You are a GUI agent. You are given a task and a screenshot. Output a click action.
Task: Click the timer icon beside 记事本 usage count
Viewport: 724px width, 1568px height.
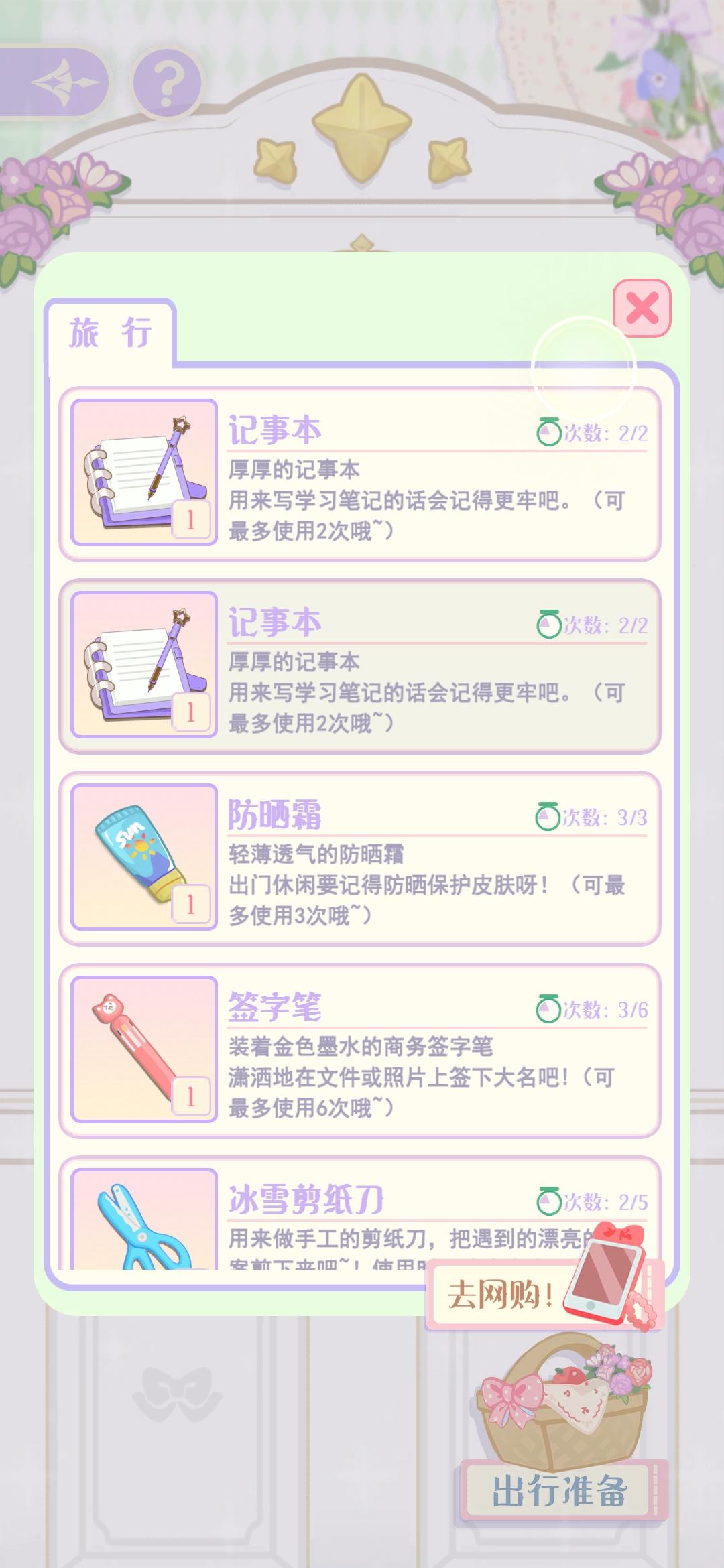549,433
